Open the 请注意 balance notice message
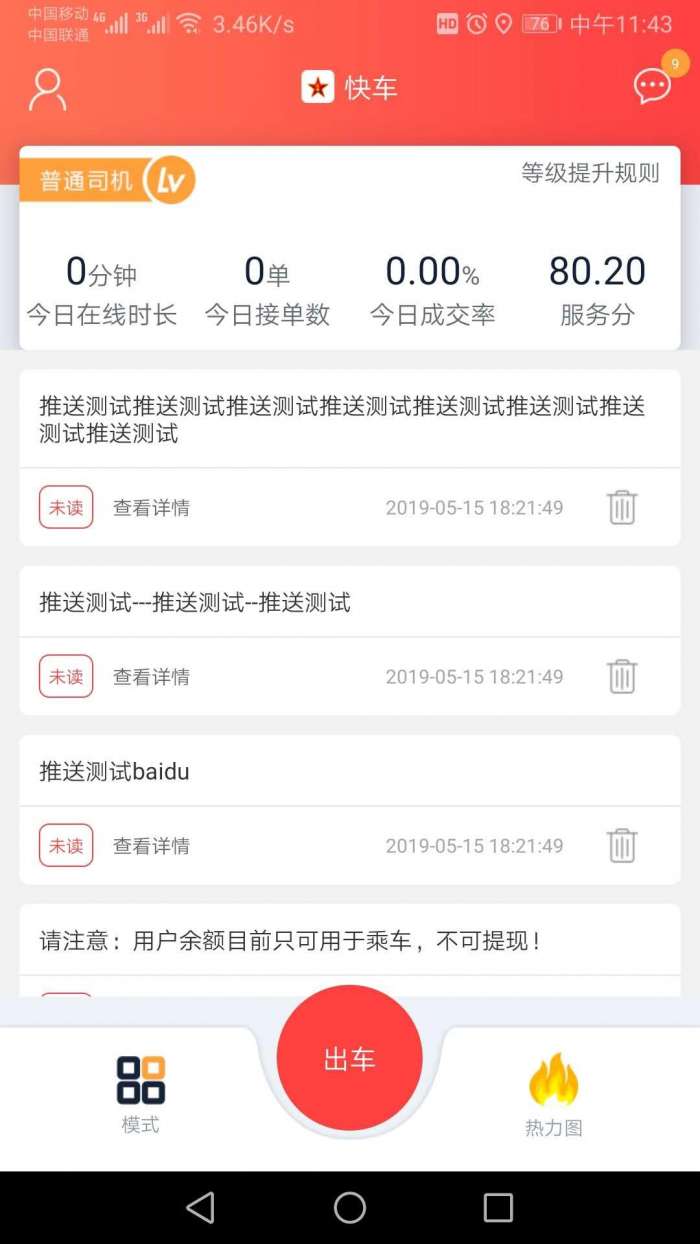The image size is (700, 1244). (290, 941)
